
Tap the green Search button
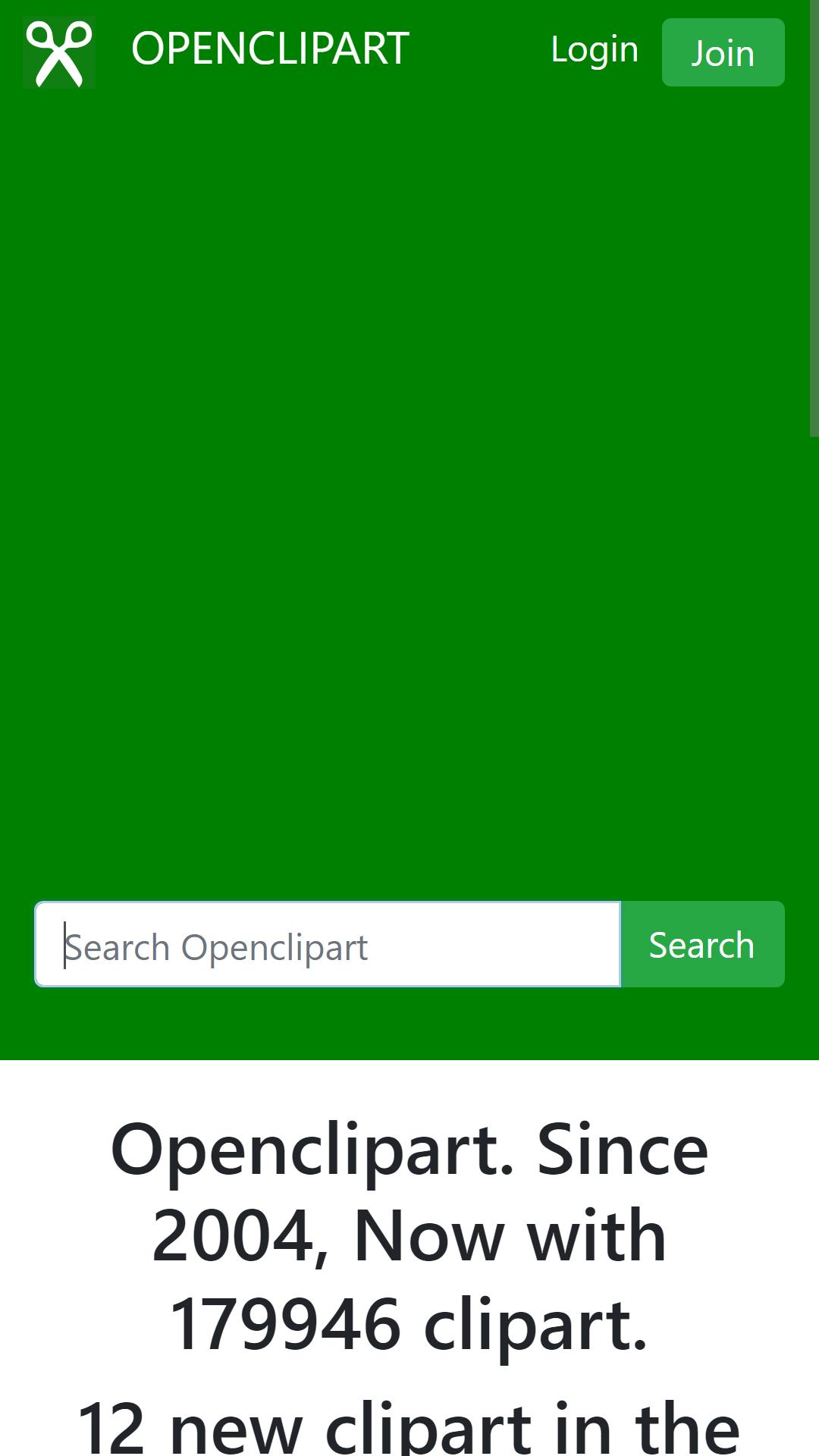tap(702, 944)
